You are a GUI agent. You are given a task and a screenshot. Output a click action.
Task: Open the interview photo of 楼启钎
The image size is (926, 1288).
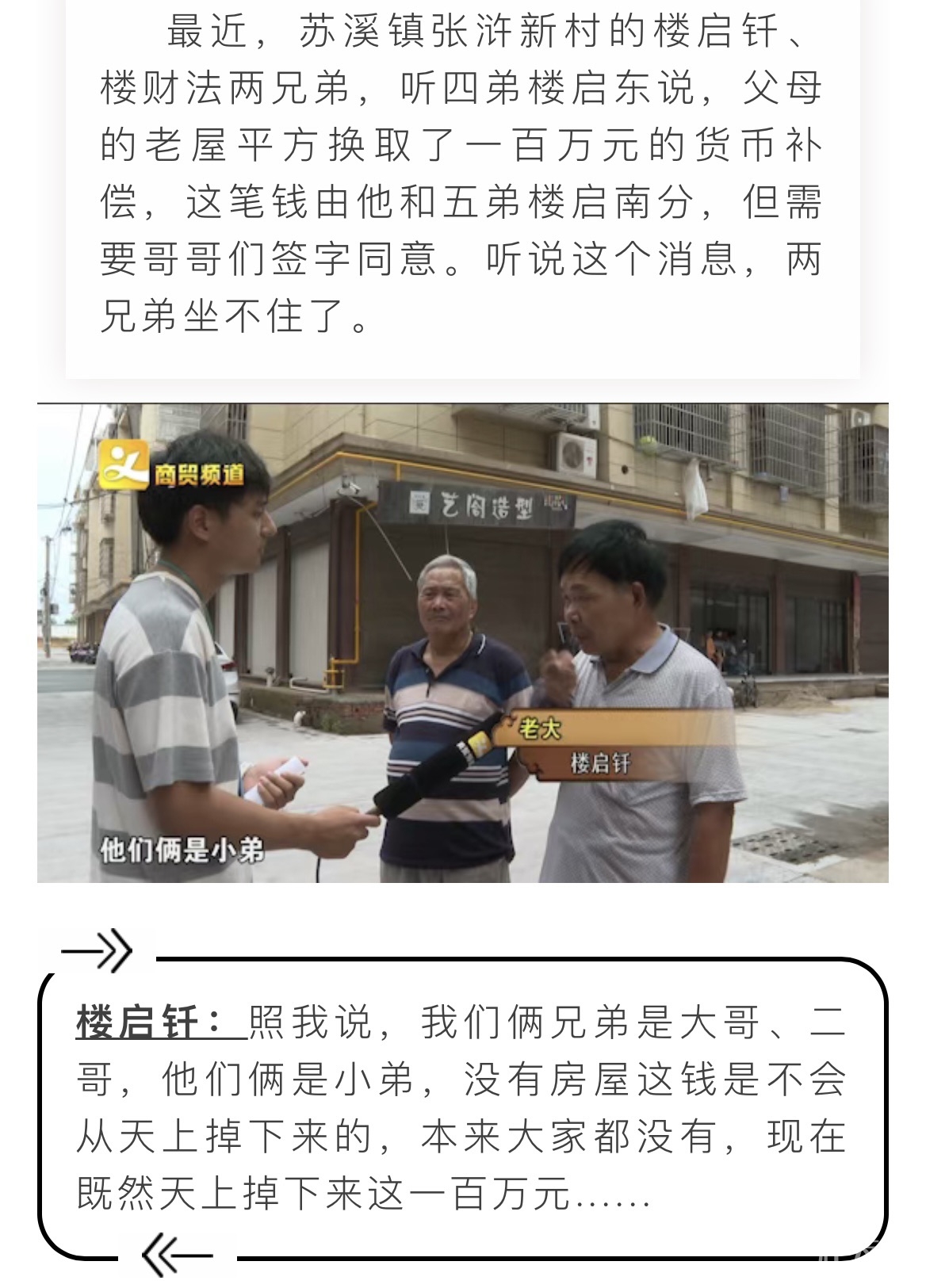click(x=462, y=643)
